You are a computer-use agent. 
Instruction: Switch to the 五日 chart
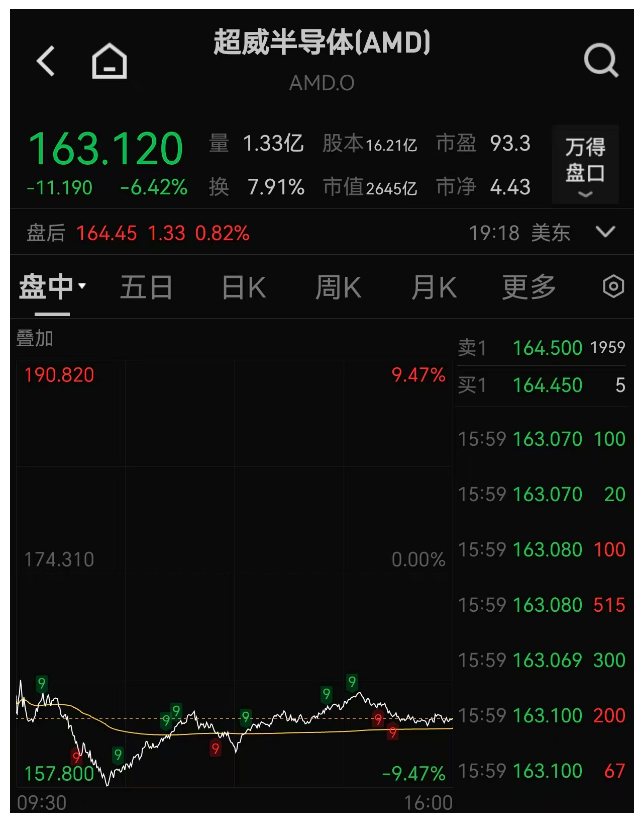click(x=146, y=288)
